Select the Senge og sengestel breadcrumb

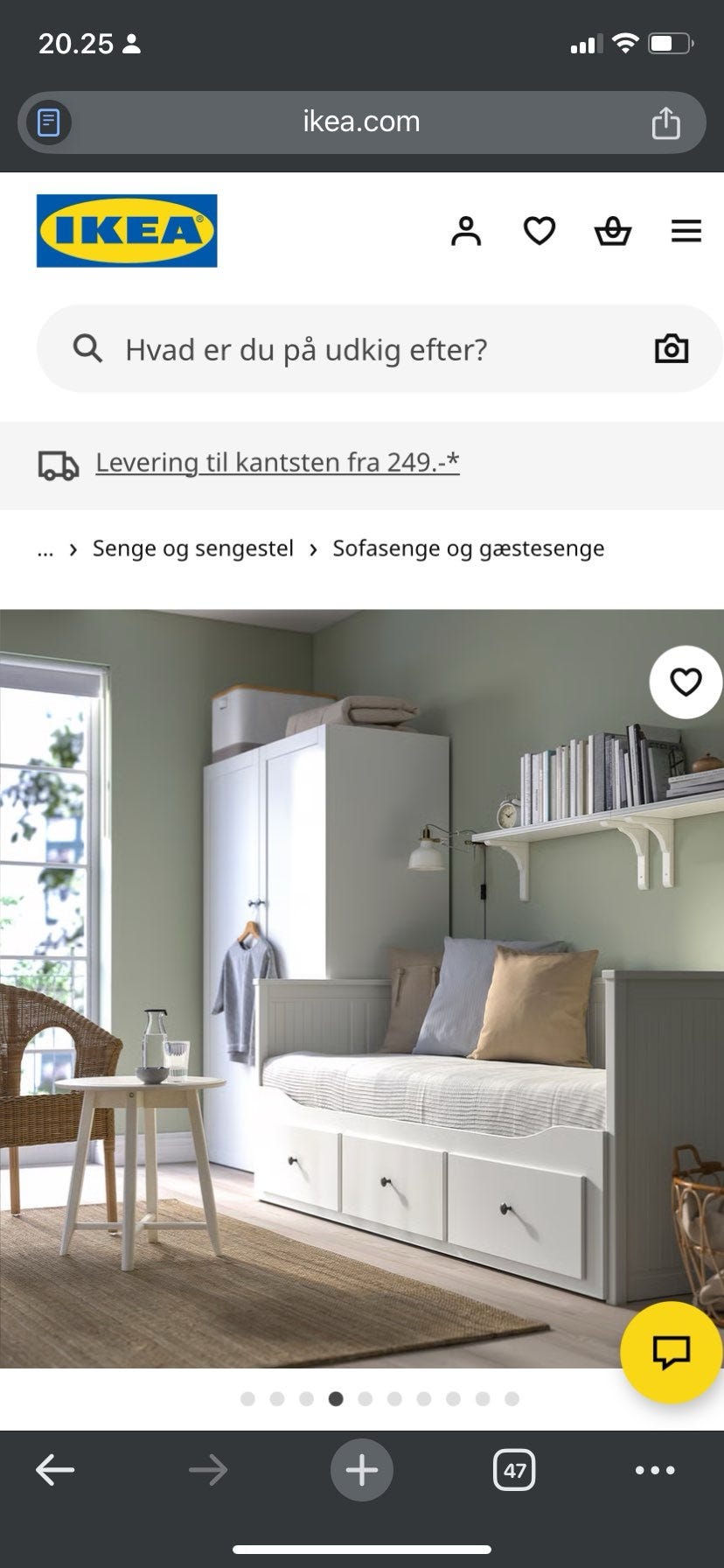[x=192, y=549]
